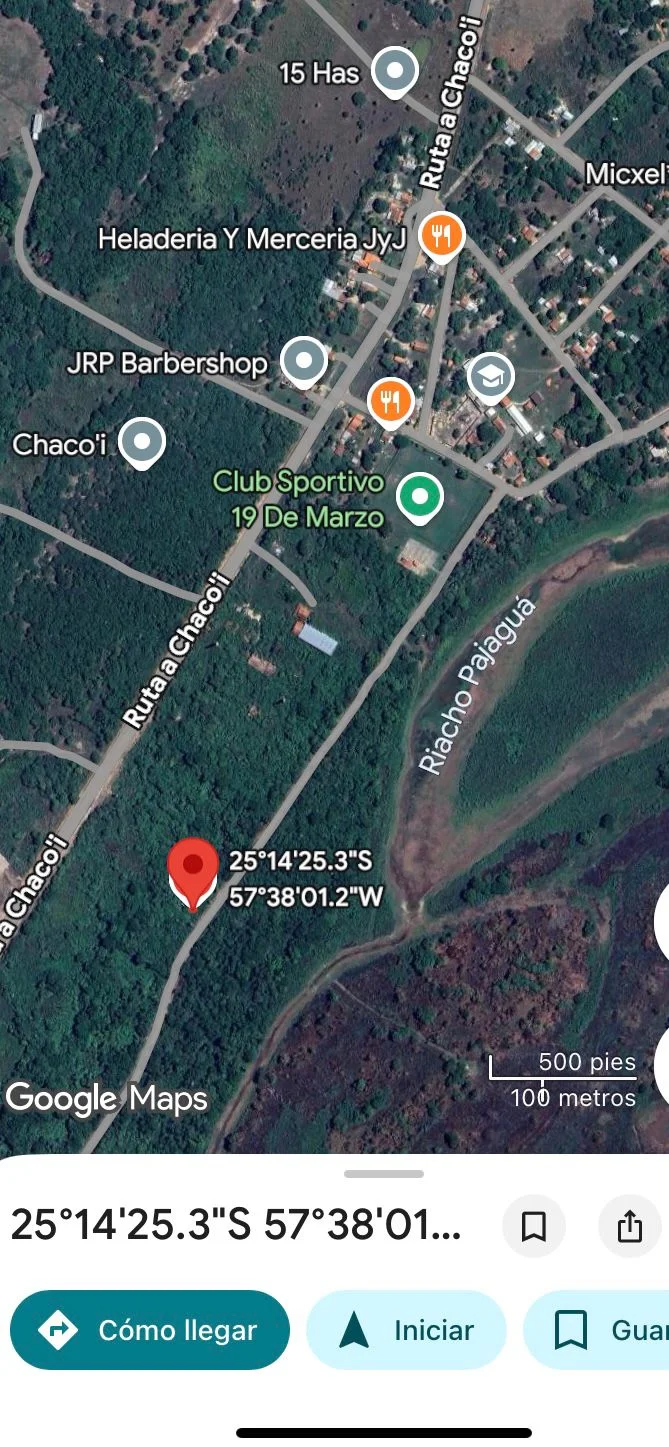This screenshot has height=1447, width=669.
Task: Tap the Cómo llegar directions button
Action: tap(150, 1330)
